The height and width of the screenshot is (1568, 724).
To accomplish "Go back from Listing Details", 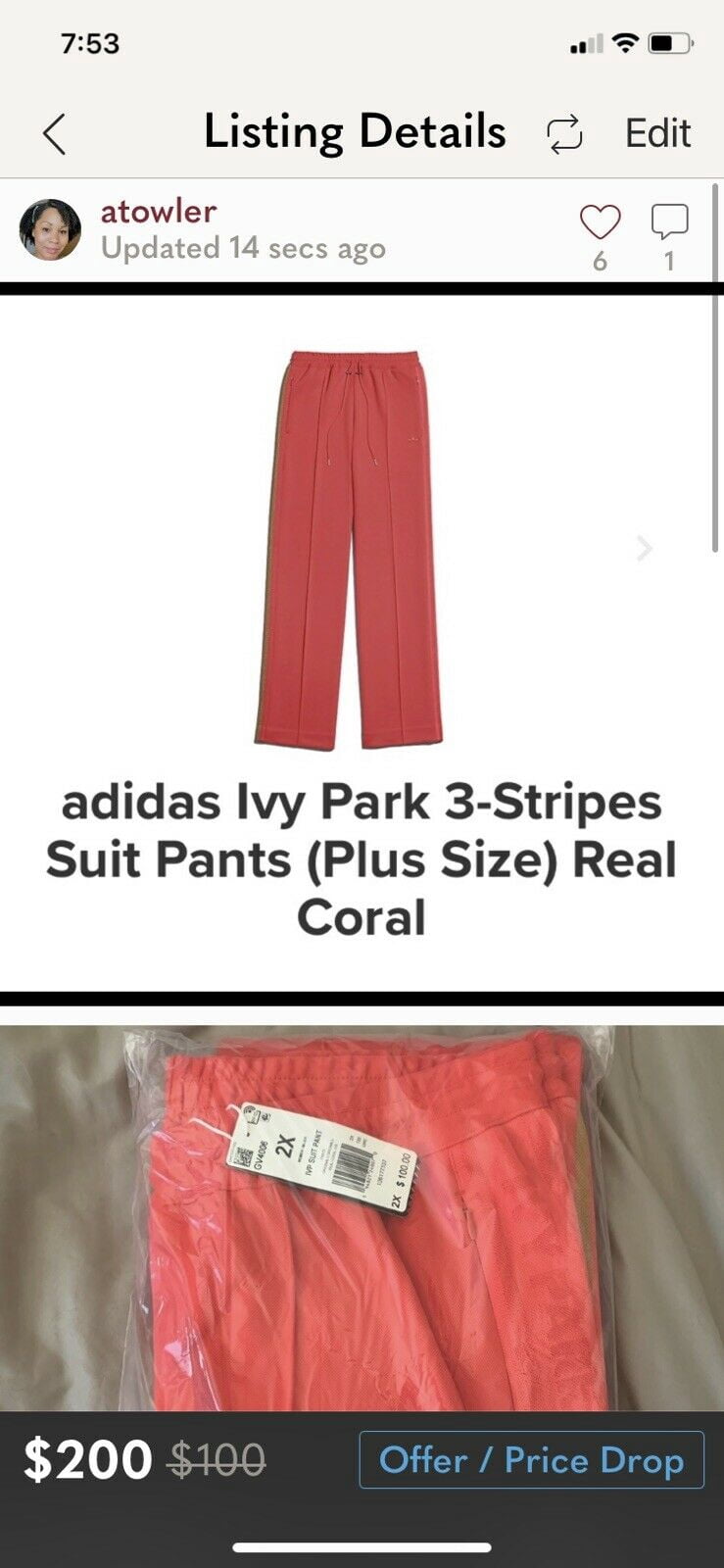I will coord(55,134).
